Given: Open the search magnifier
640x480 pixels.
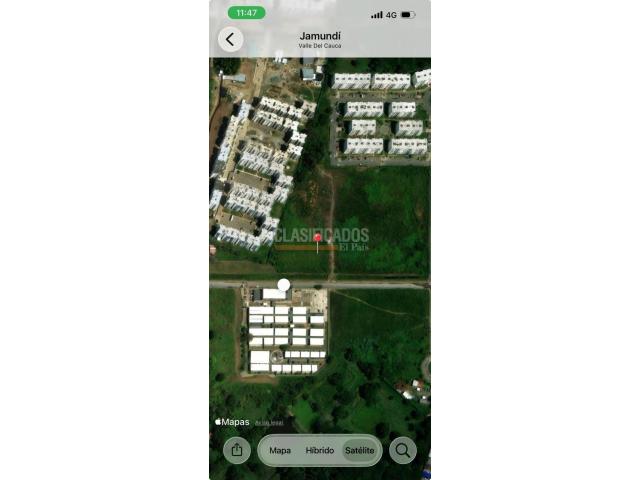Looking at the screenshot, I should pyautogui.click(x=402, y=450).
